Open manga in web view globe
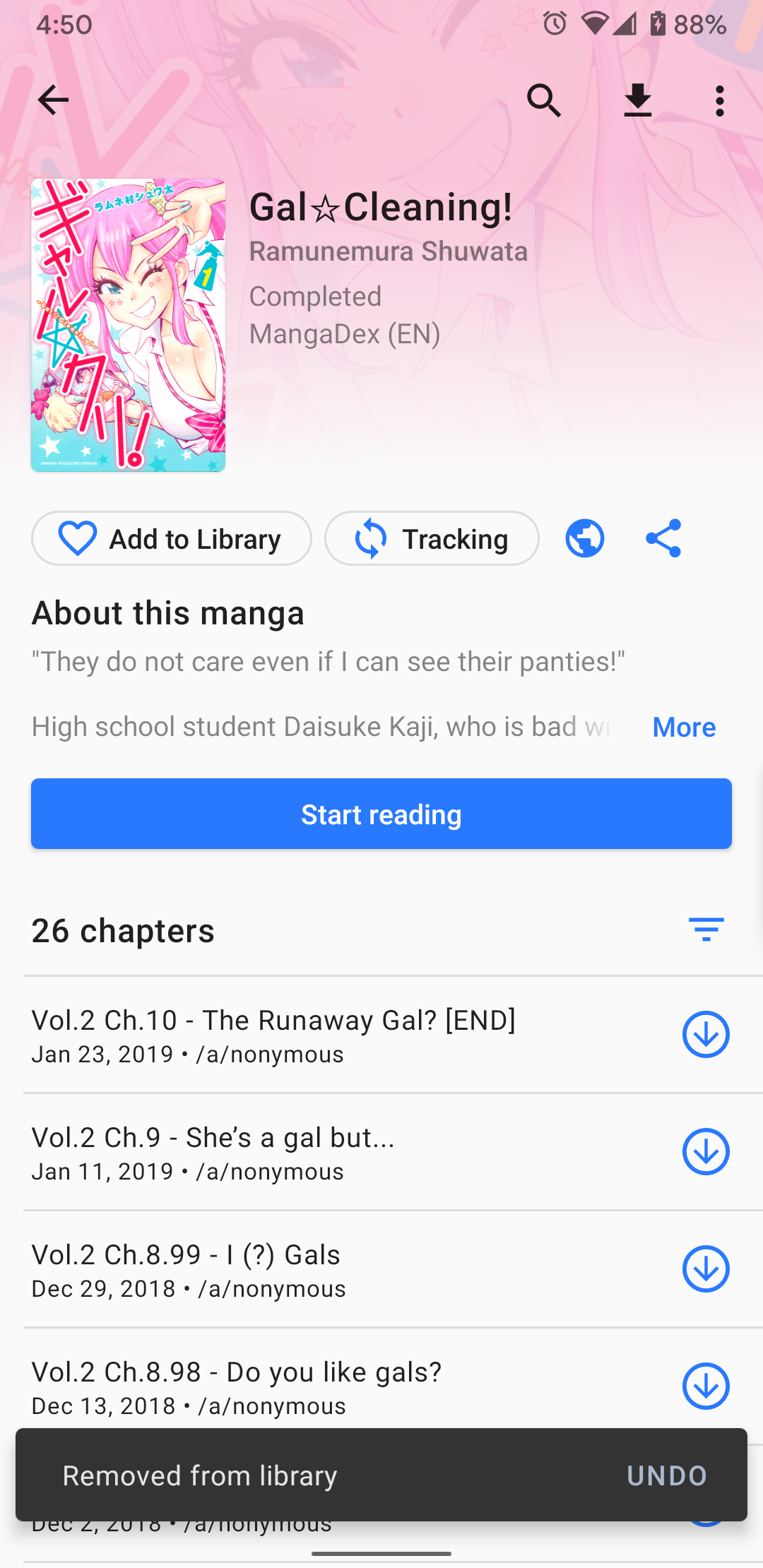 pos(585,538)
